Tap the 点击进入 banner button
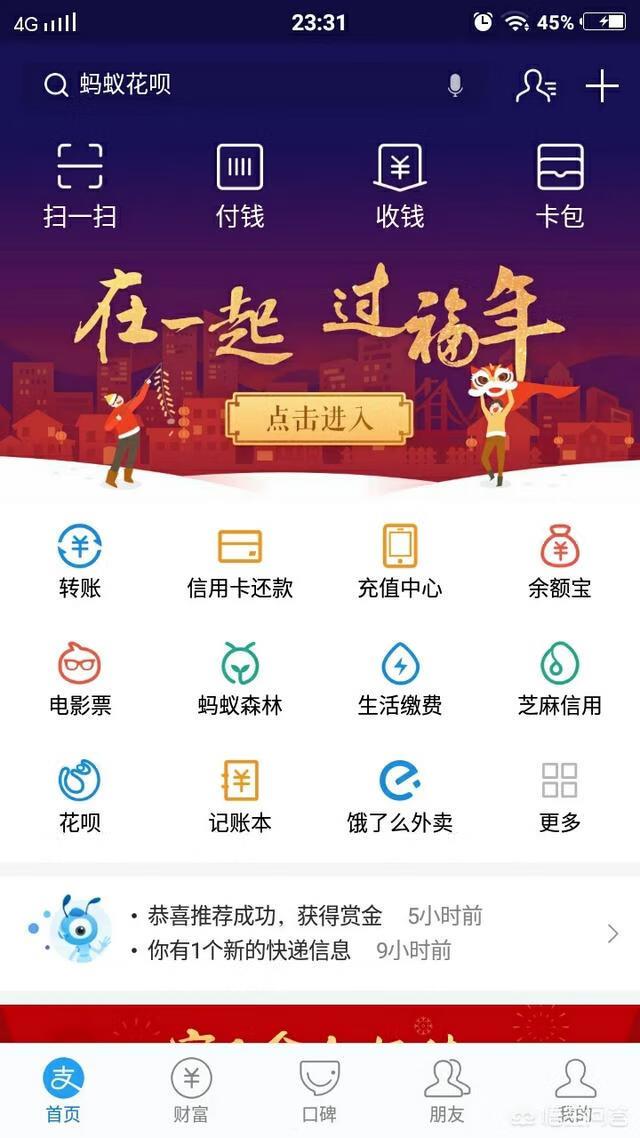The image size is (640, 1138). tap(319, 419)
